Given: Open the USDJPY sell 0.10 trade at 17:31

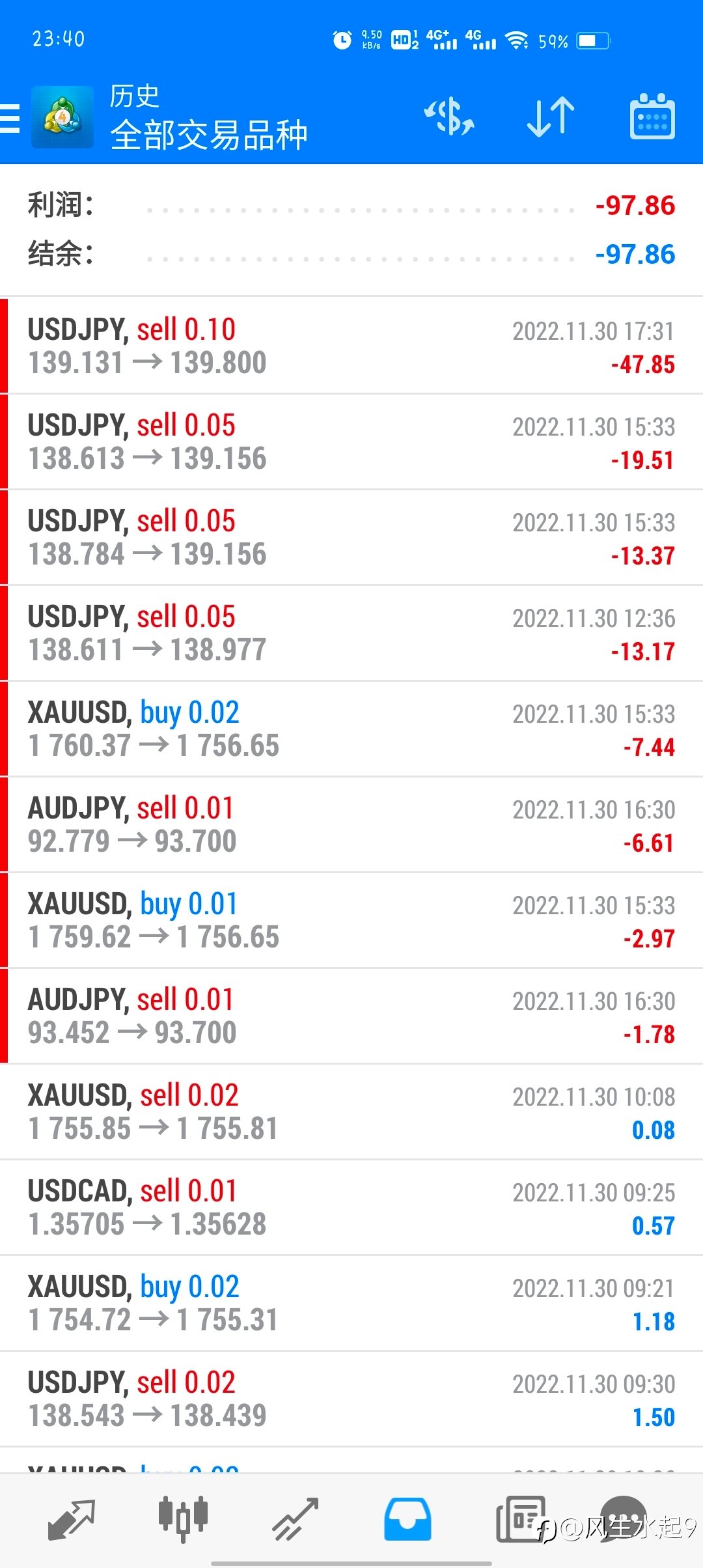Looking at the screenshot, I should pyautogui.click(x=351, y=346).
